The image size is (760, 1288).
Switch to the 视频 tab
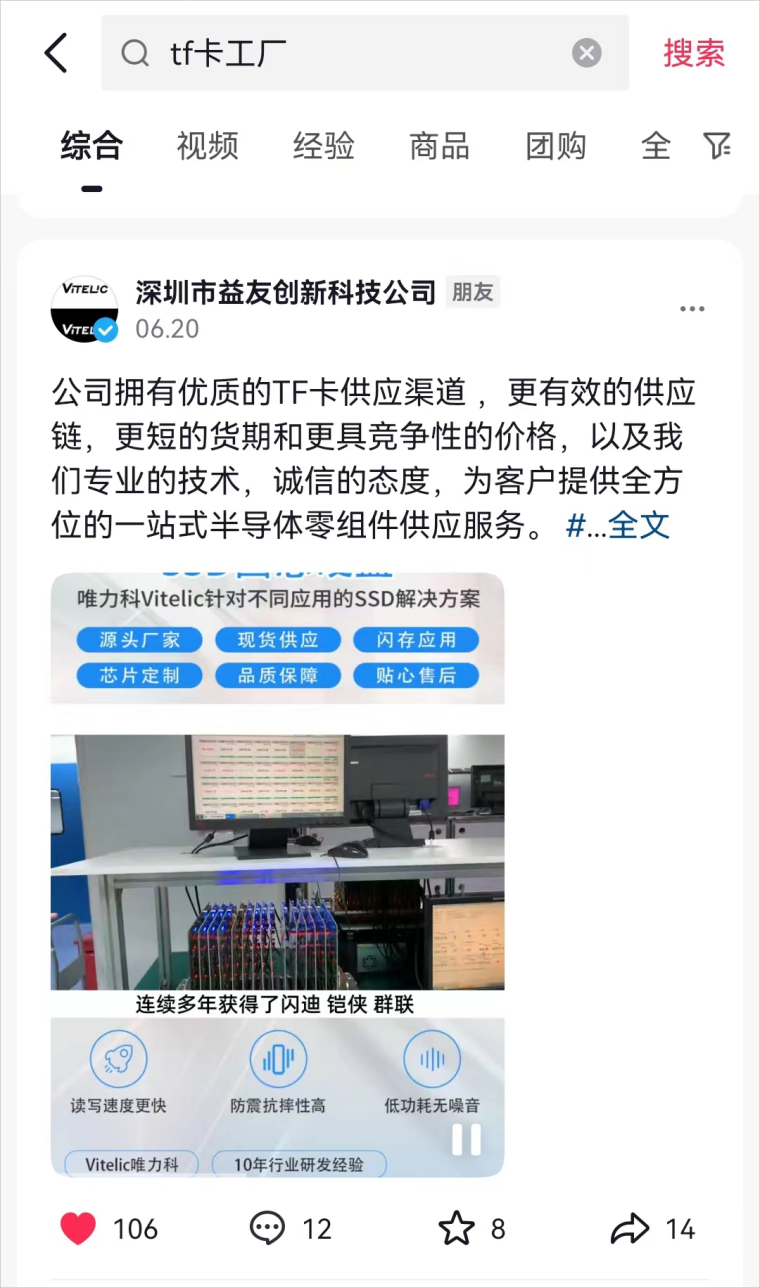coord(208,146)
